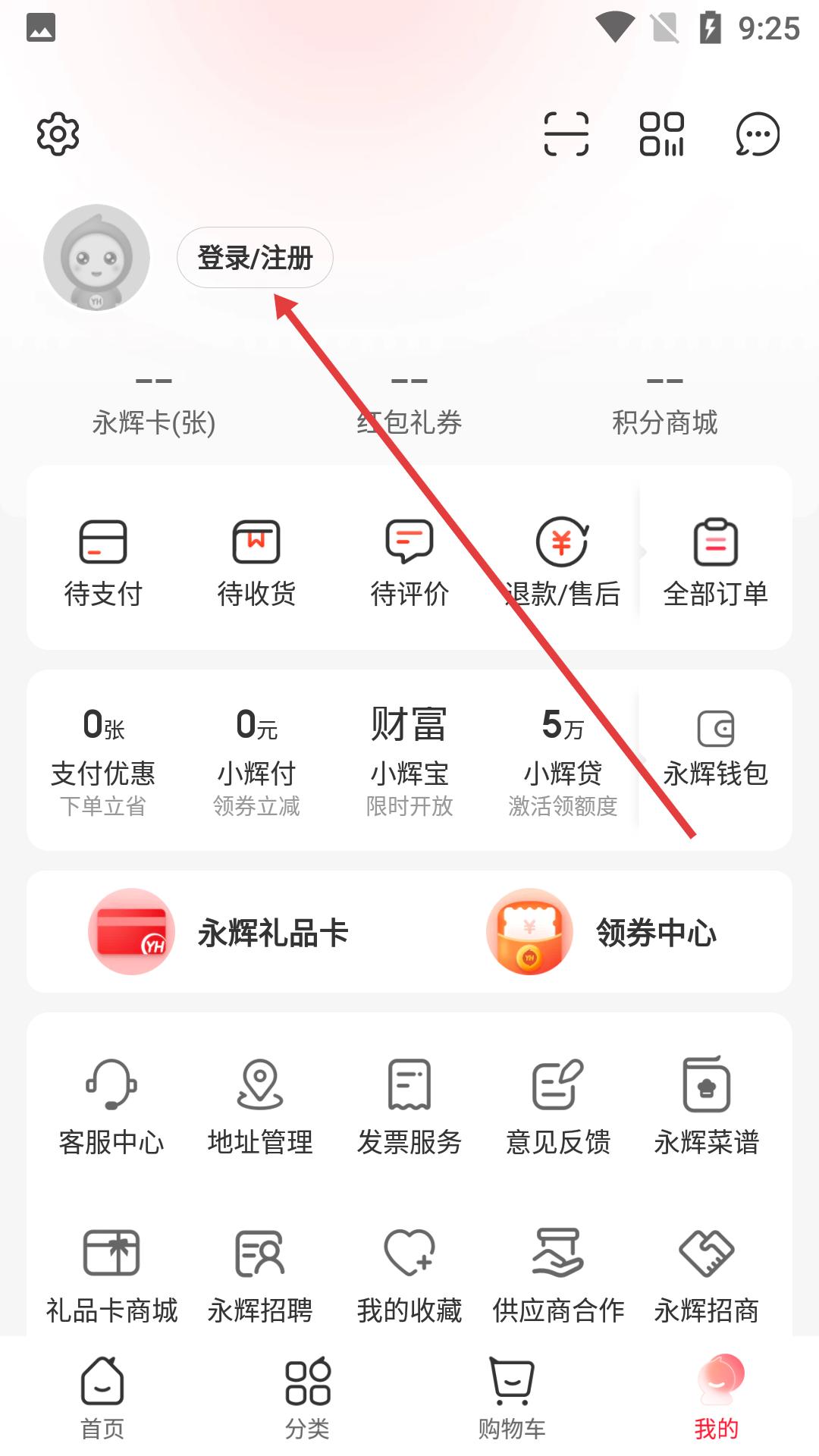Open 小辉付 payment option

coord(256,760)
